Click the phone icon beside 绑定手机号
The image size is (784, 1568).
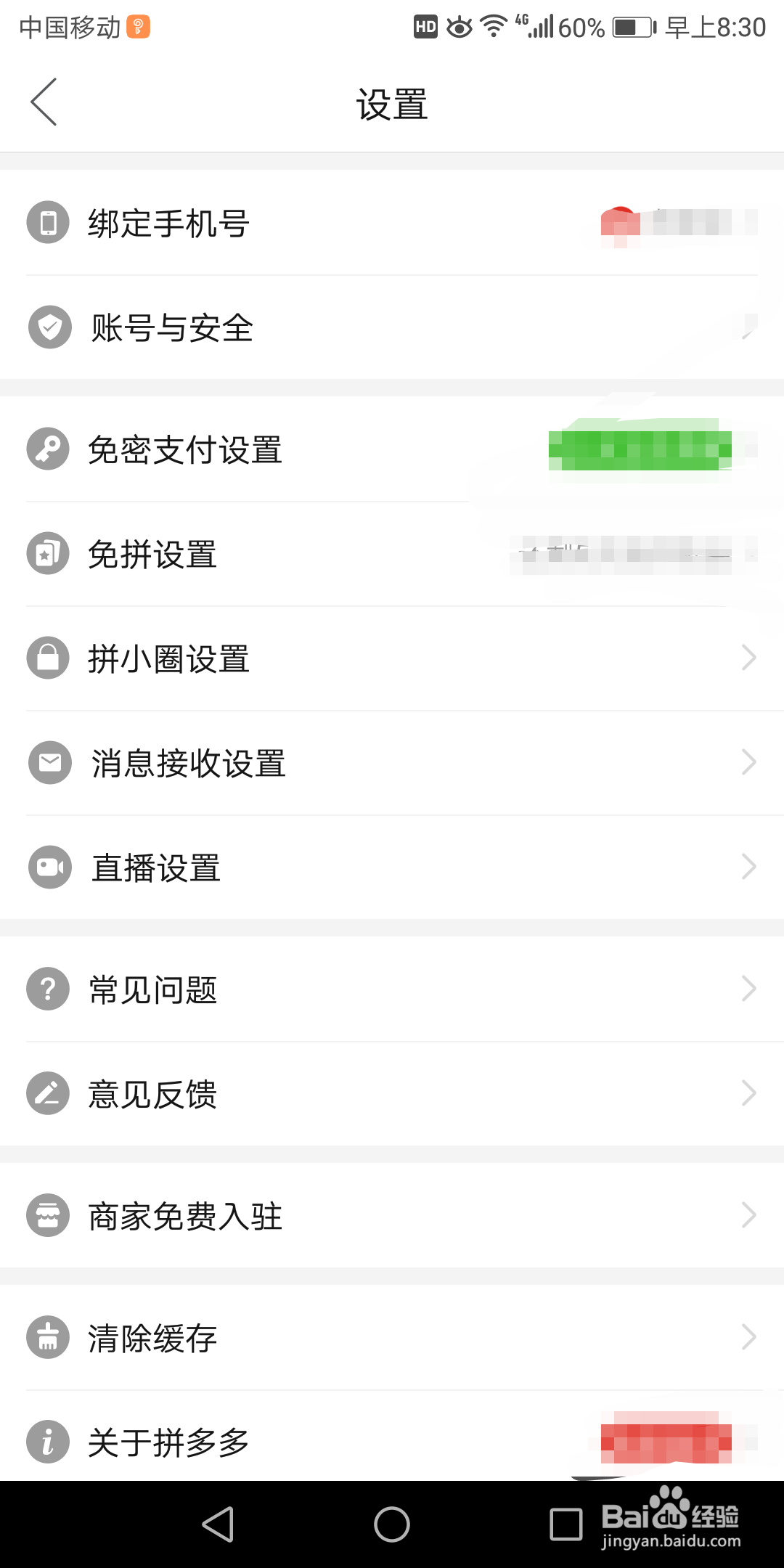[47, 223]
